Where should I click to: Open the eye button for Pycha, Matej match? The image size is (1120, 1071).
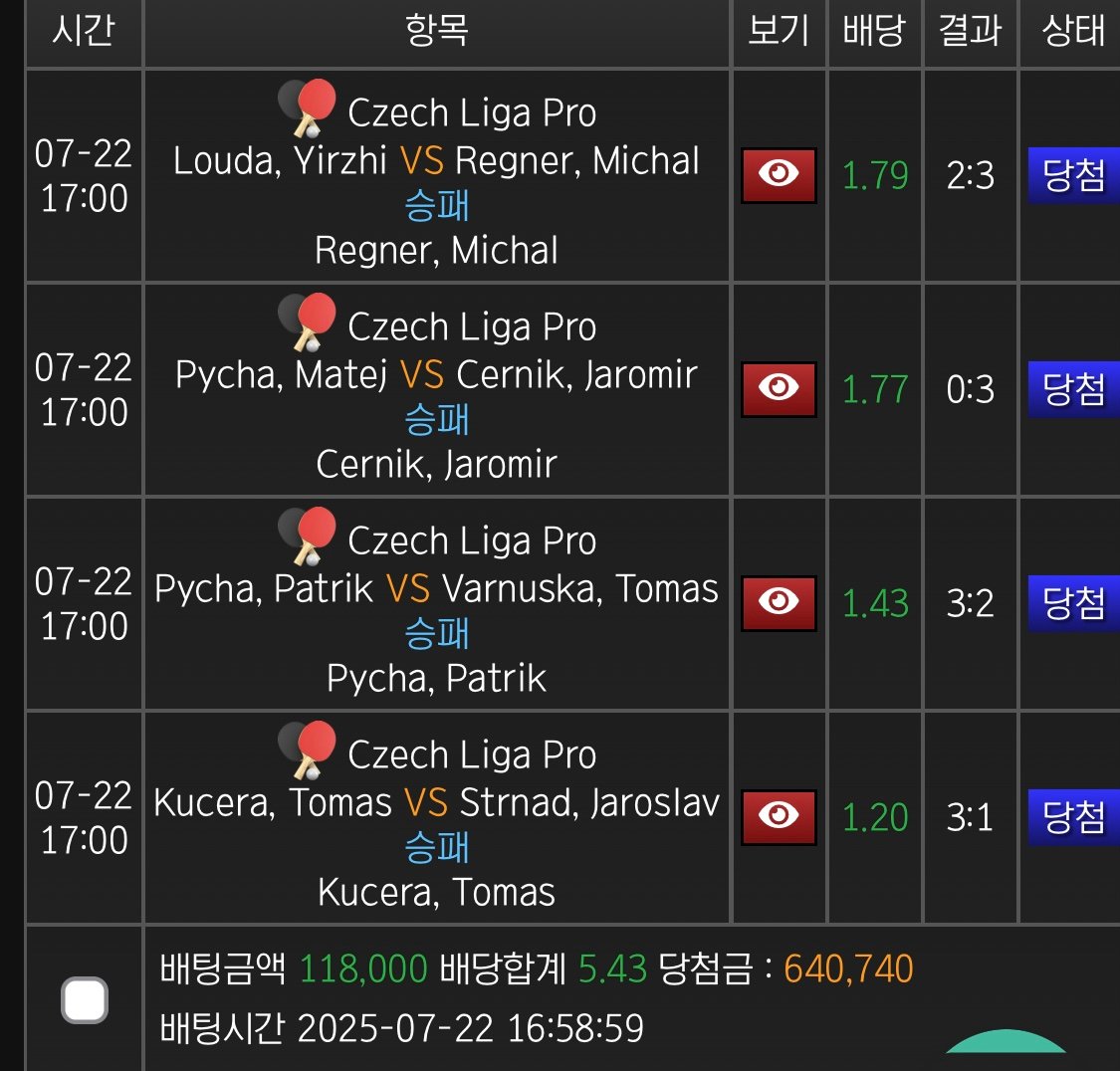779,389
